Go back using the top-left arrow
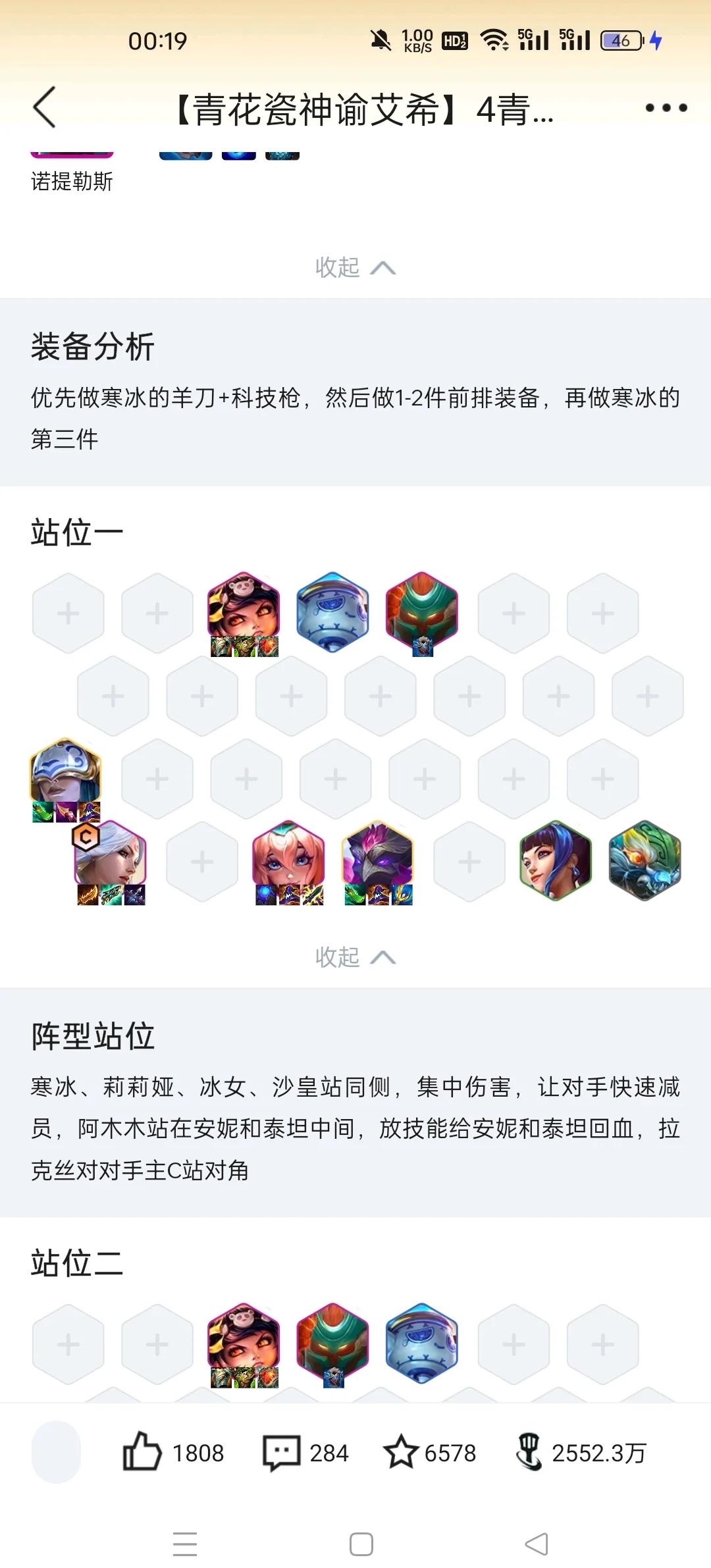The image size is (711, 1568). tap(45, 107)
